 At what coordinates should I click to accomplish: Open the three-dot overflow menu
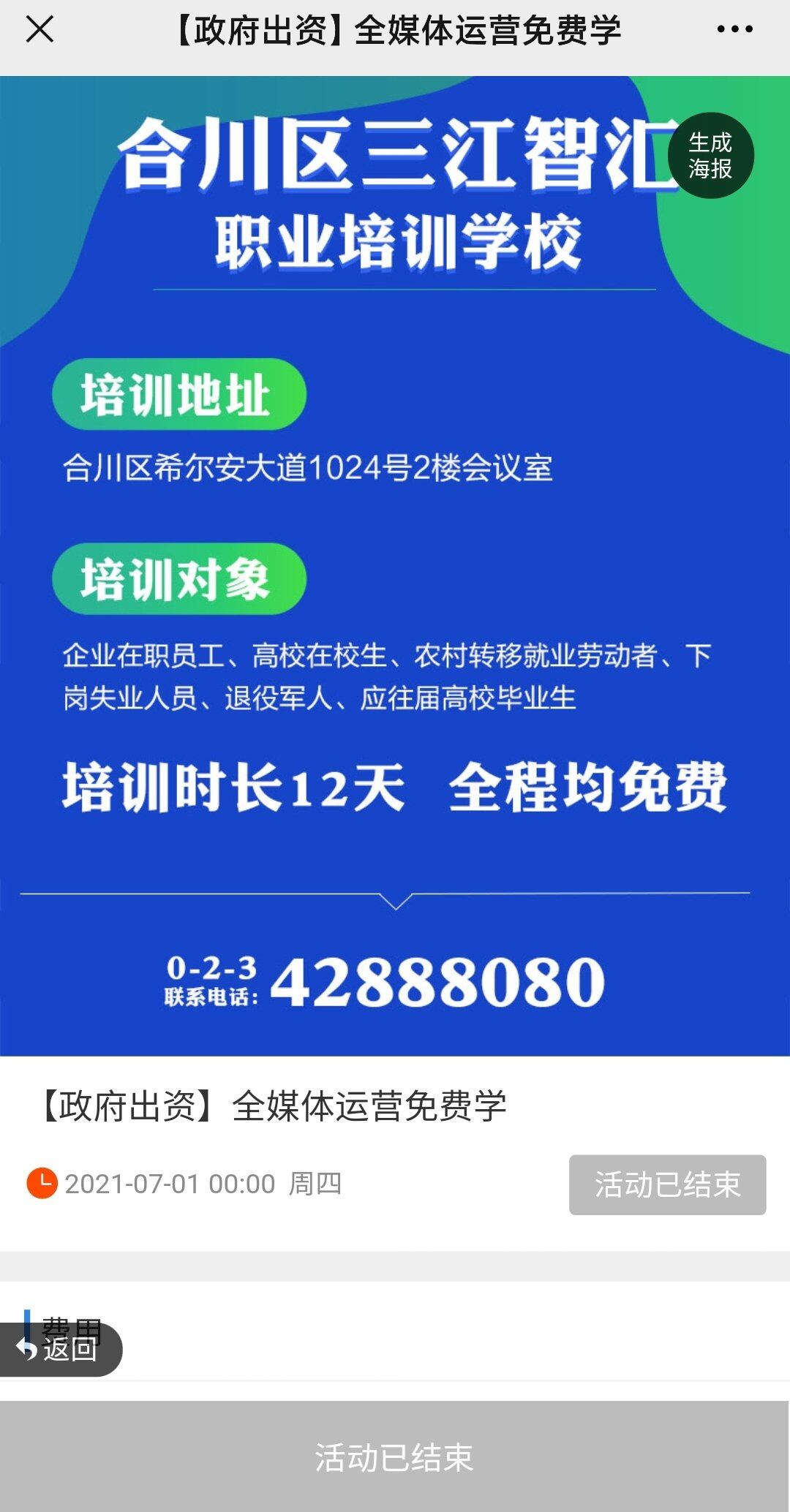pyautogui.click(x=734, y=30)
